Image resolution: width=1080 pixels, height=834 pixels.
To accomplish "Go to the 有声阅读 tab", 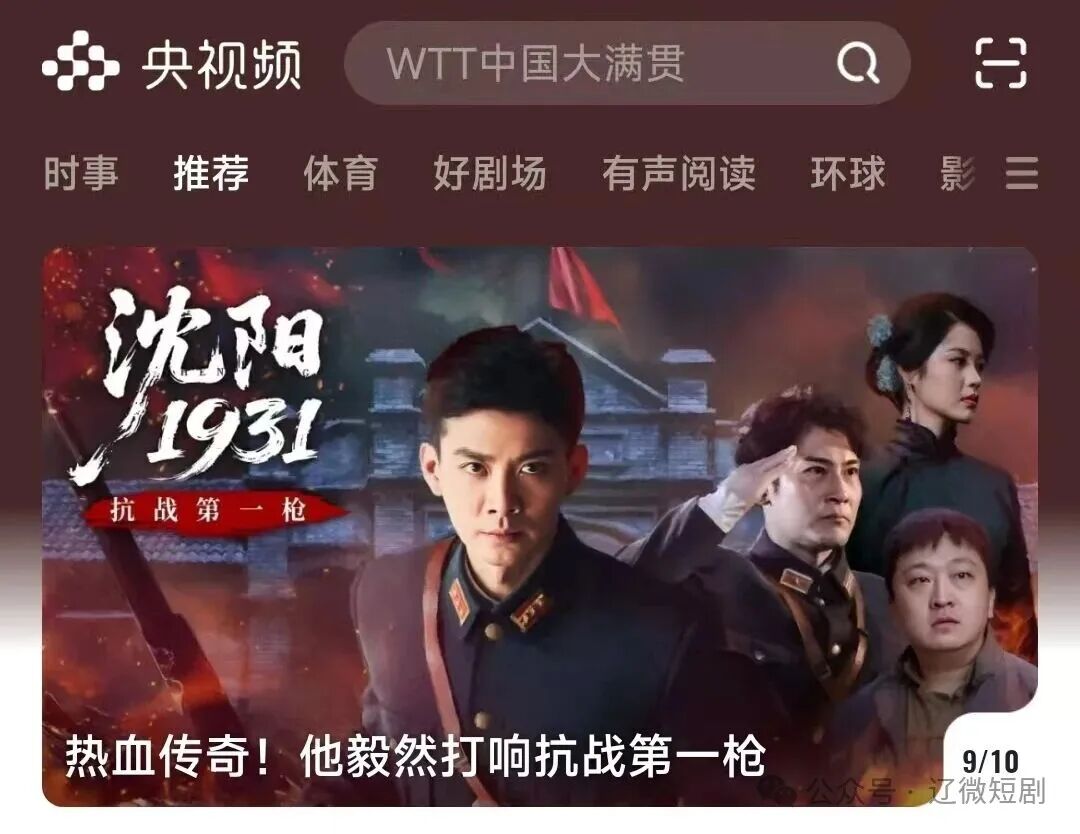I will pos(679,174).
